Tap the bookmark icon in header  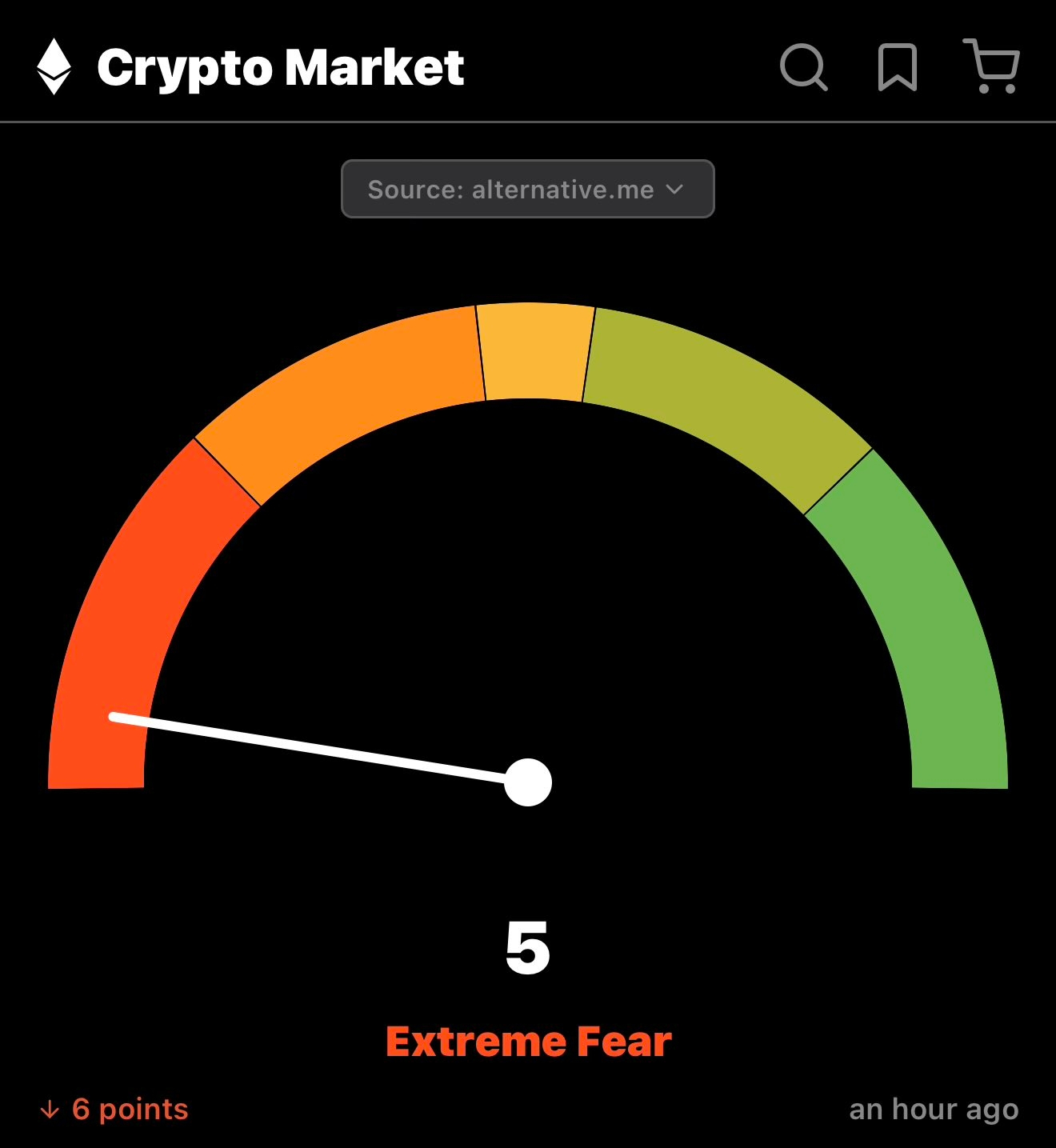tap(898, 67)
